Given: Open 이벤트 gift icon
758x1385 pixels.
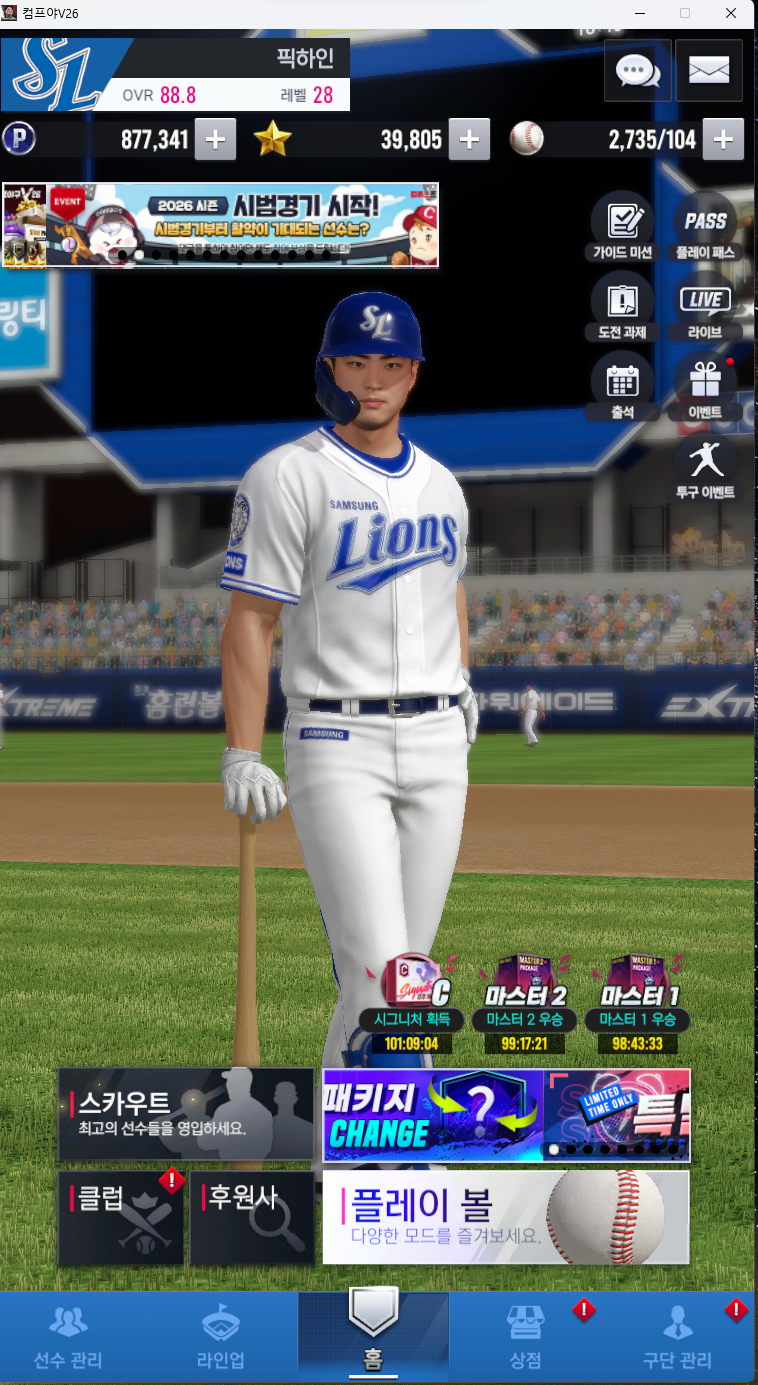Looking at the screenshot, I should click(x=705, y=386).
